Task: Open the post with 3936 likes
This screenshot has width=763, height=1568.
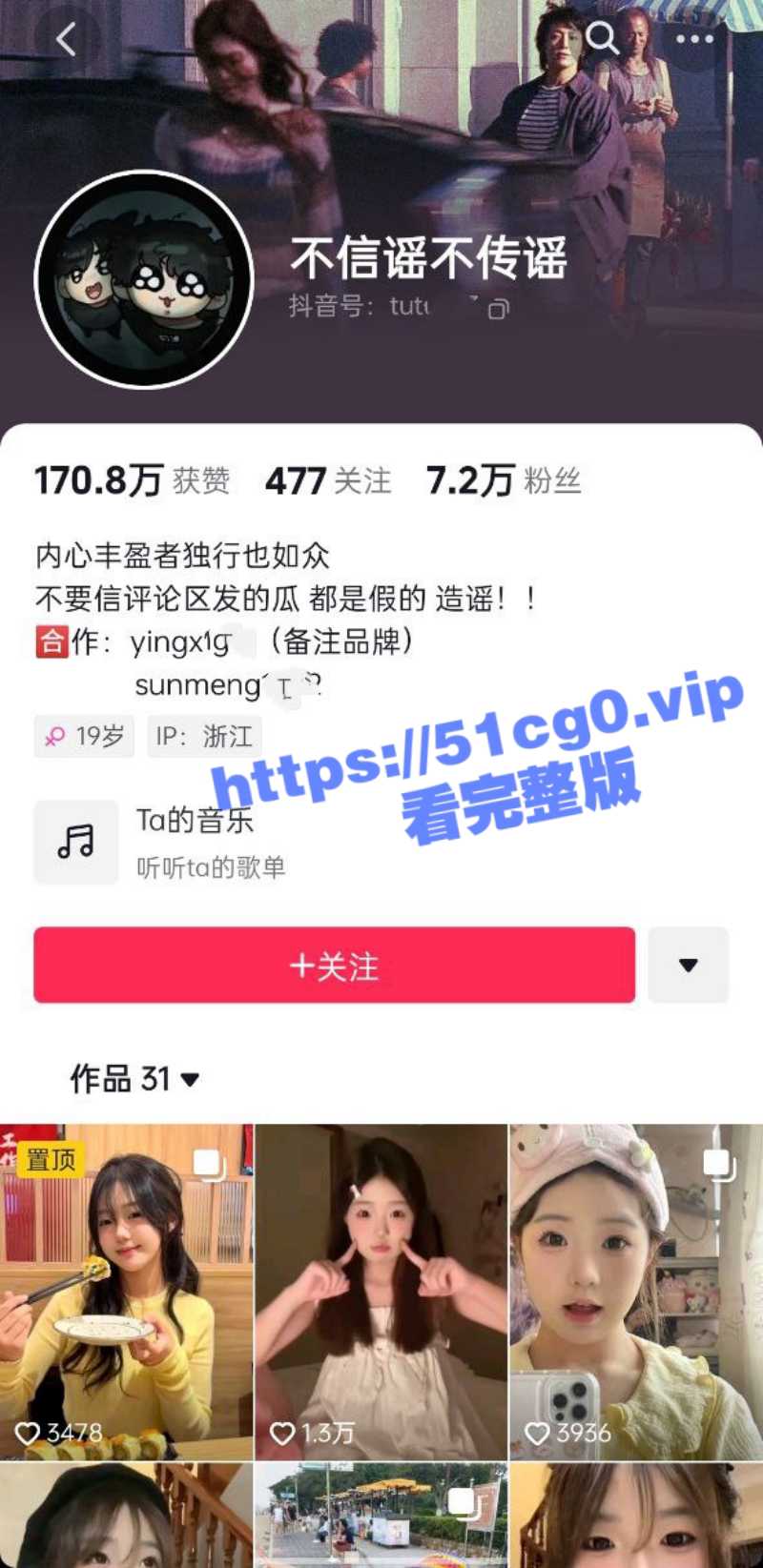Action: [x=636, y=1292]
